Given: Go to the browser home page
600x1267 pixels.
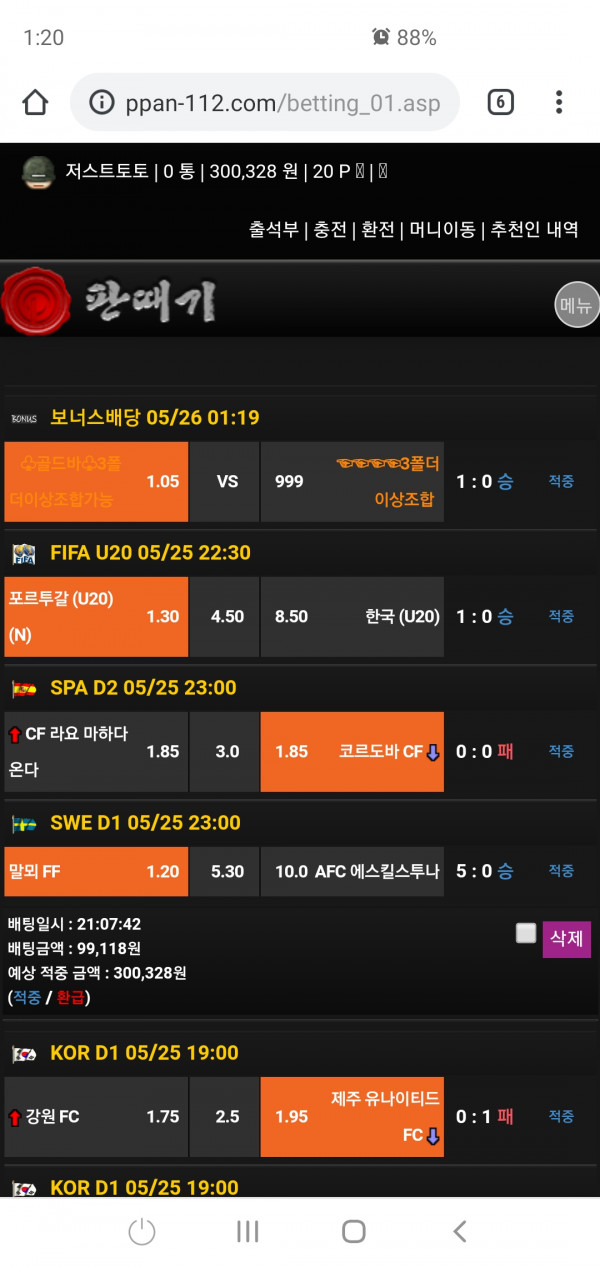Looking at the screenshot, I should pyautogui.click(x=35, y=102).
